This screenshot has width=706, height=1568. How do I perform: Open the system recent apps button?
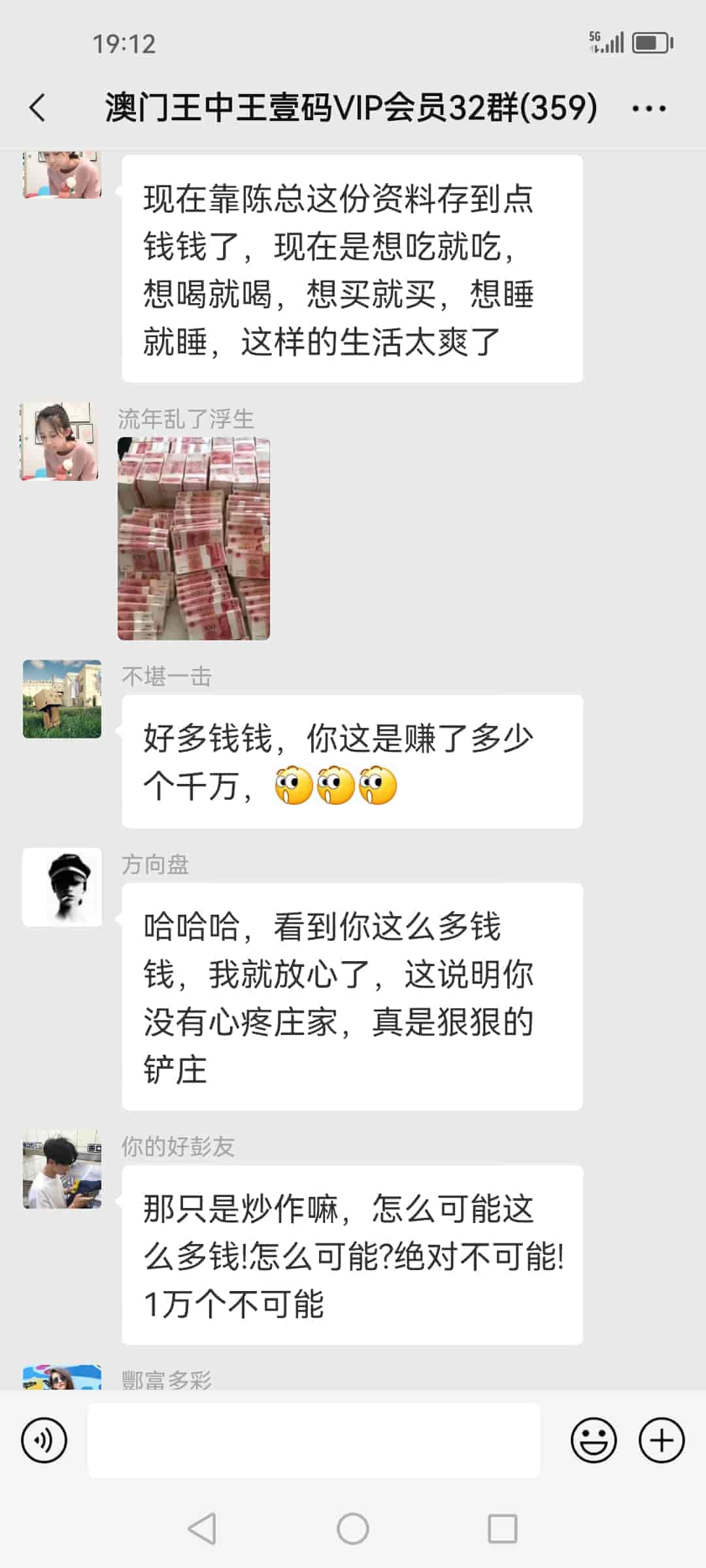pyautogui.click(x=502, y=1529)
